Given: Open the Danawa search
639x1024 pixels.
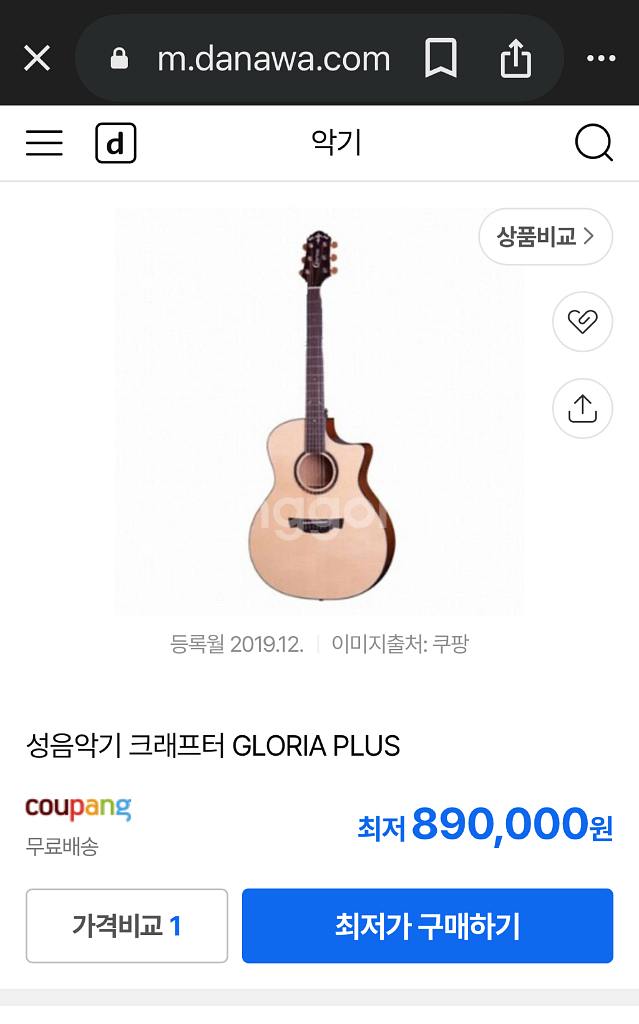Looking at the screenshot, I should [593, 144].
